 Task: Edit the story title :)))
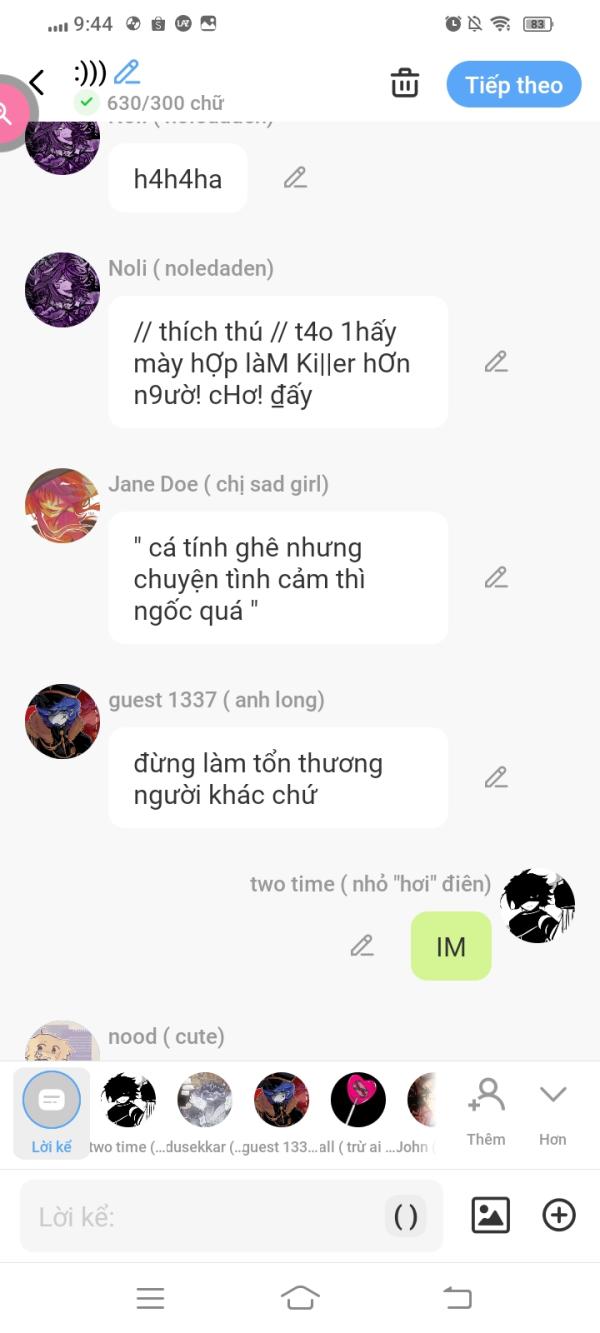click(x=127, y=72)
